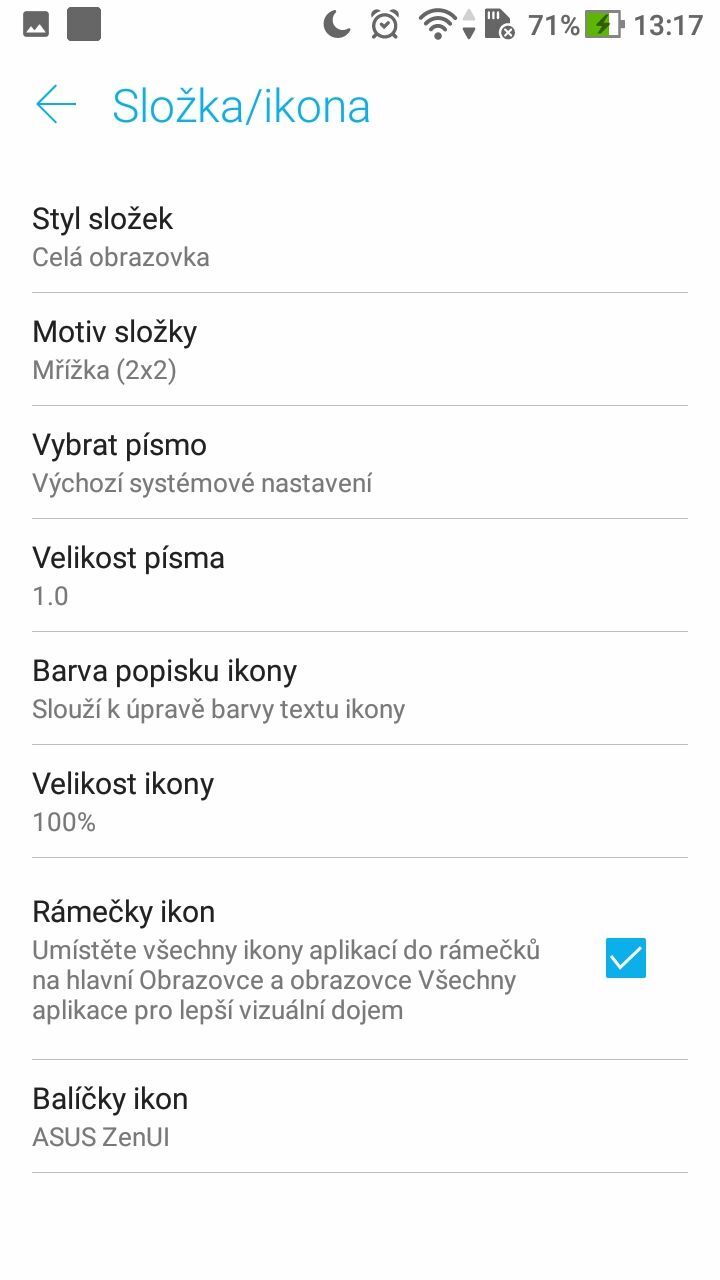Viewport: 720px width, 1280px height.
Task: Disable icon frames via the blue checkmark
Action: [625, 957]
